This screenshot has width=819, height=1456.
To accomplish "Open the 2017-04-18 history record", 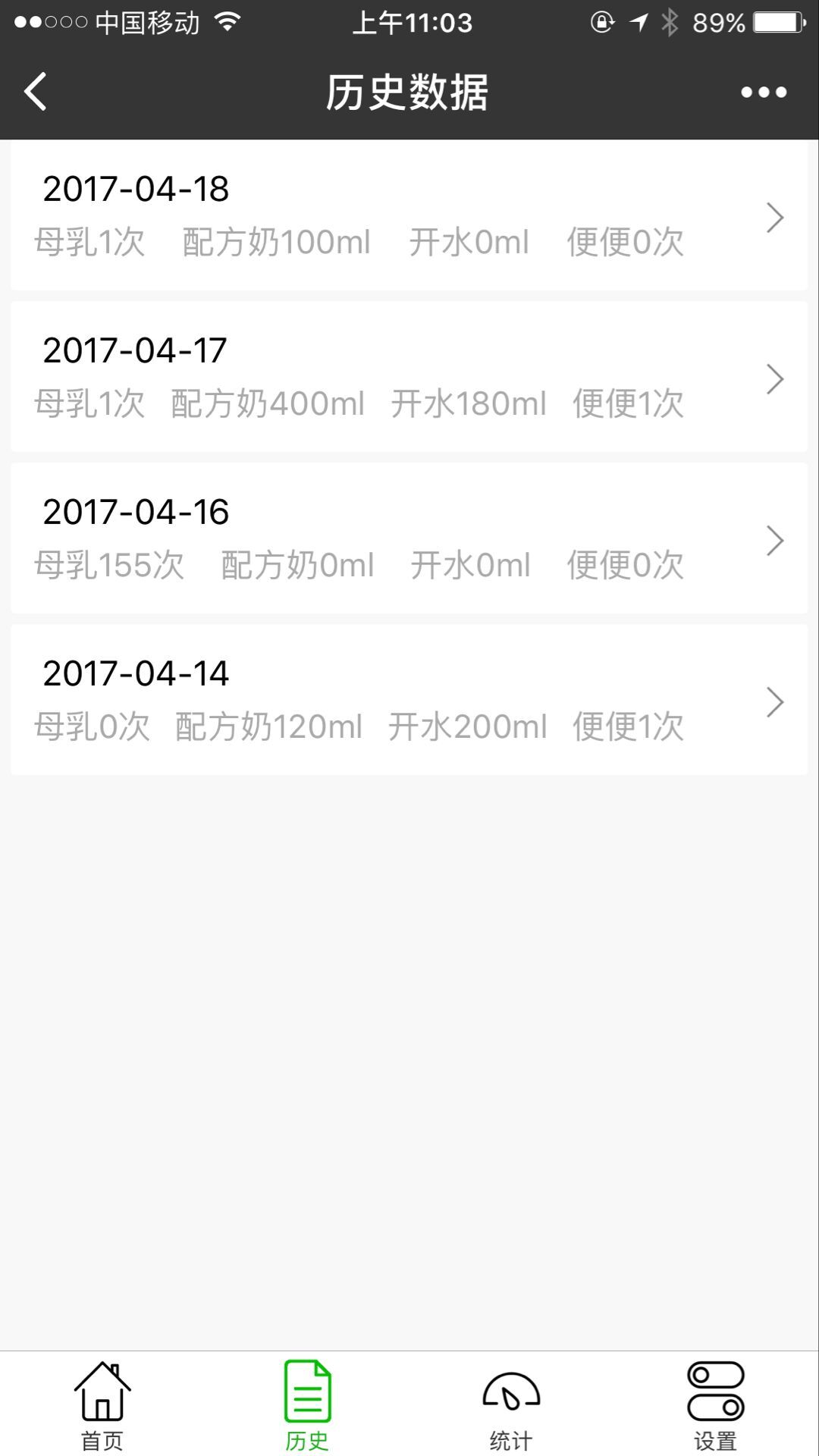I will coord(409,217).
